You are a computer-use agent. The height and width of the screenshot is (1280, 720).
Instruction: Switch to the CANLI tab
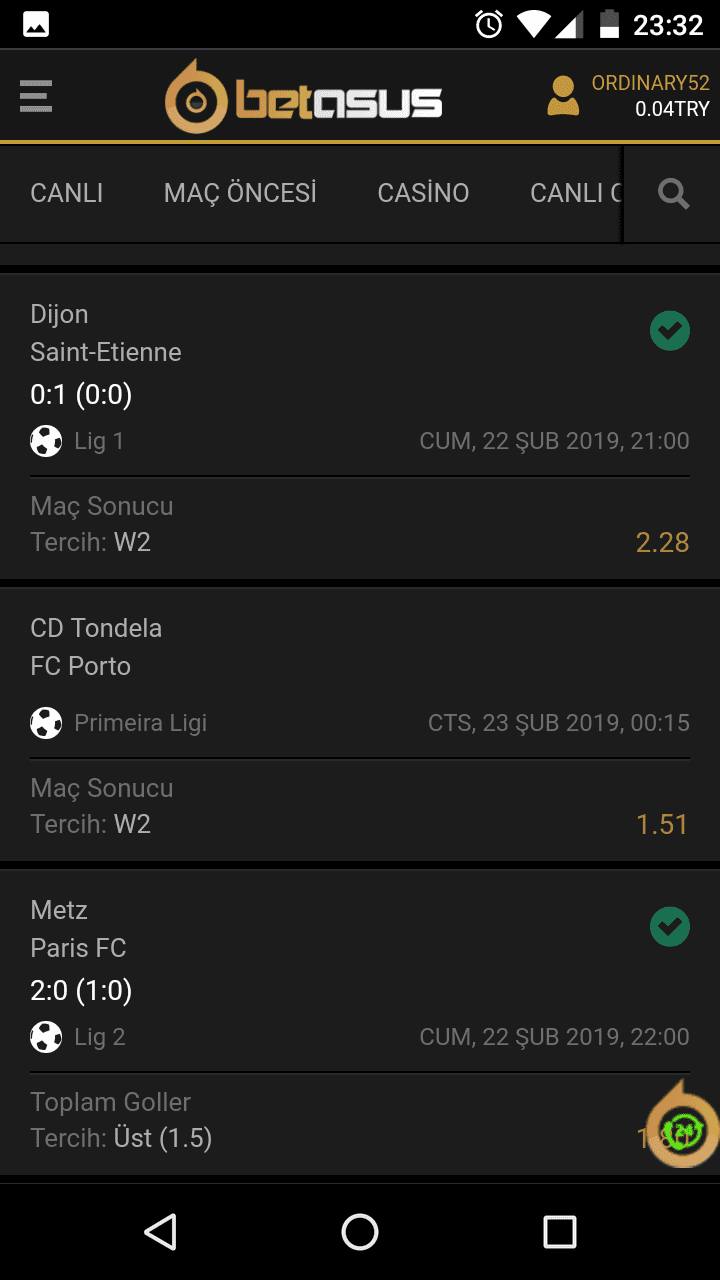[67, 193]
